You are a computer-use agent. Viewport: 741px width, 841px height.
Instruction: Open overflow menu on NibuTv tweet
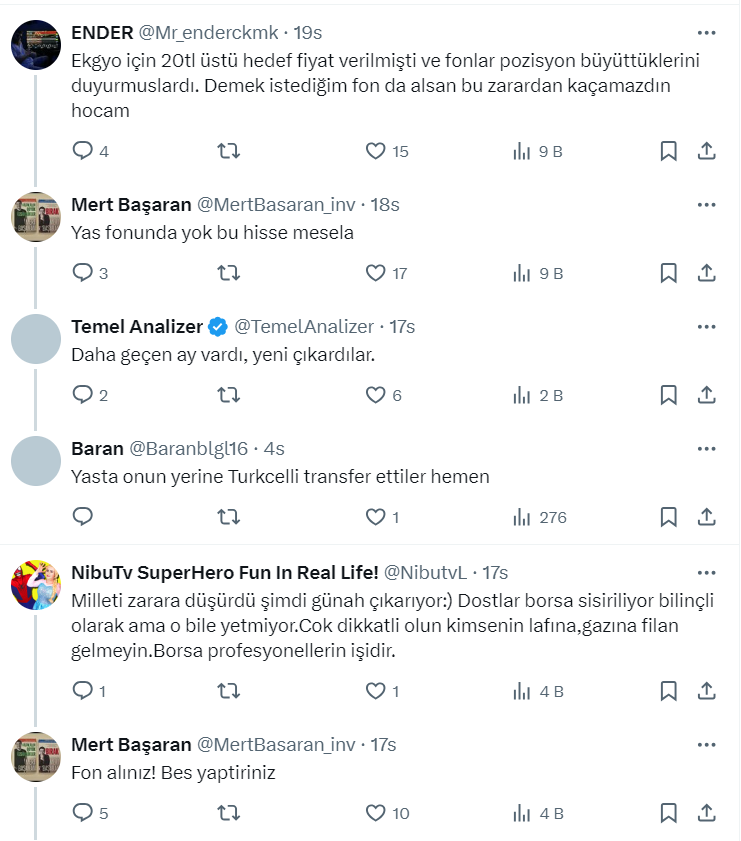point(706,573)
